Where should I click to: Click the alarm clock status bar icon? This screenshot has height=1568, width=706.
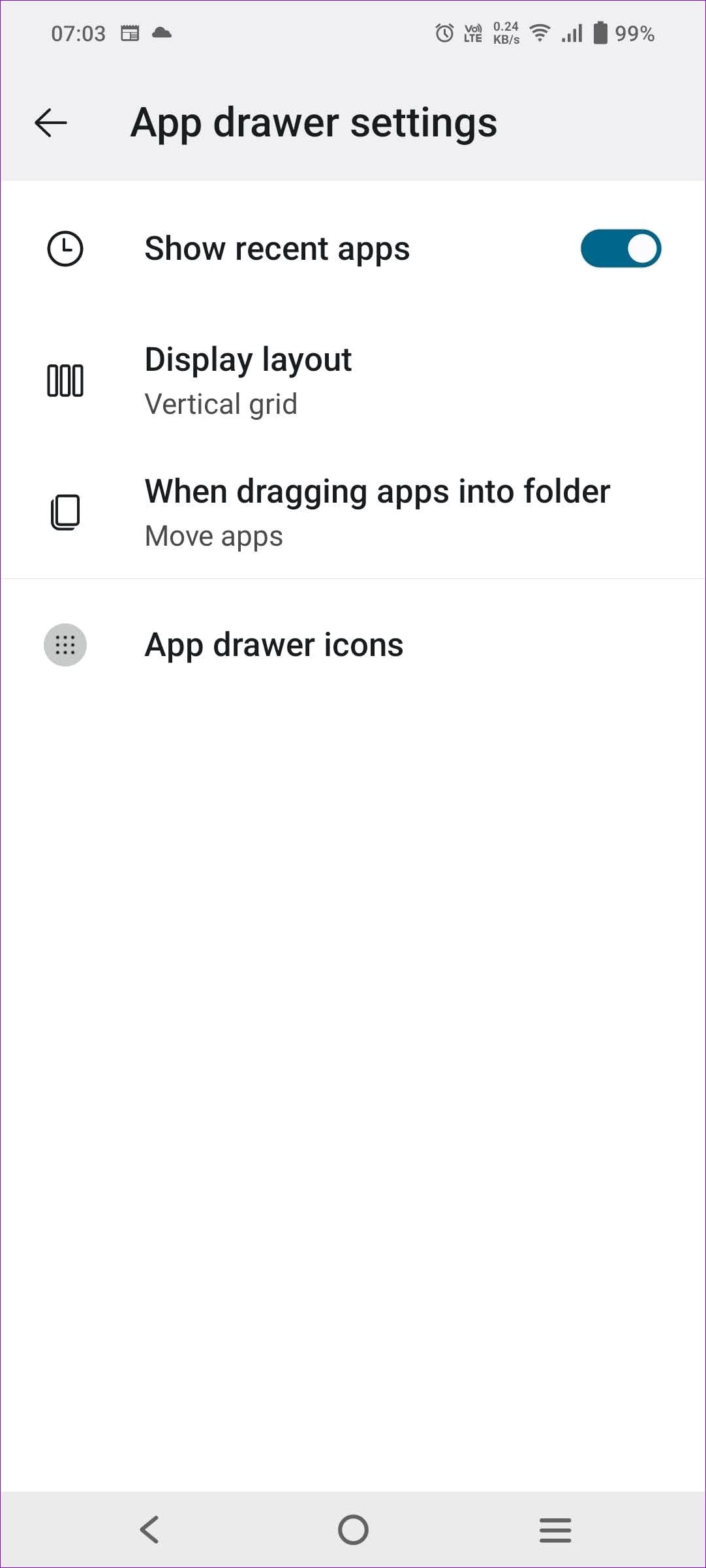[442, 33]
